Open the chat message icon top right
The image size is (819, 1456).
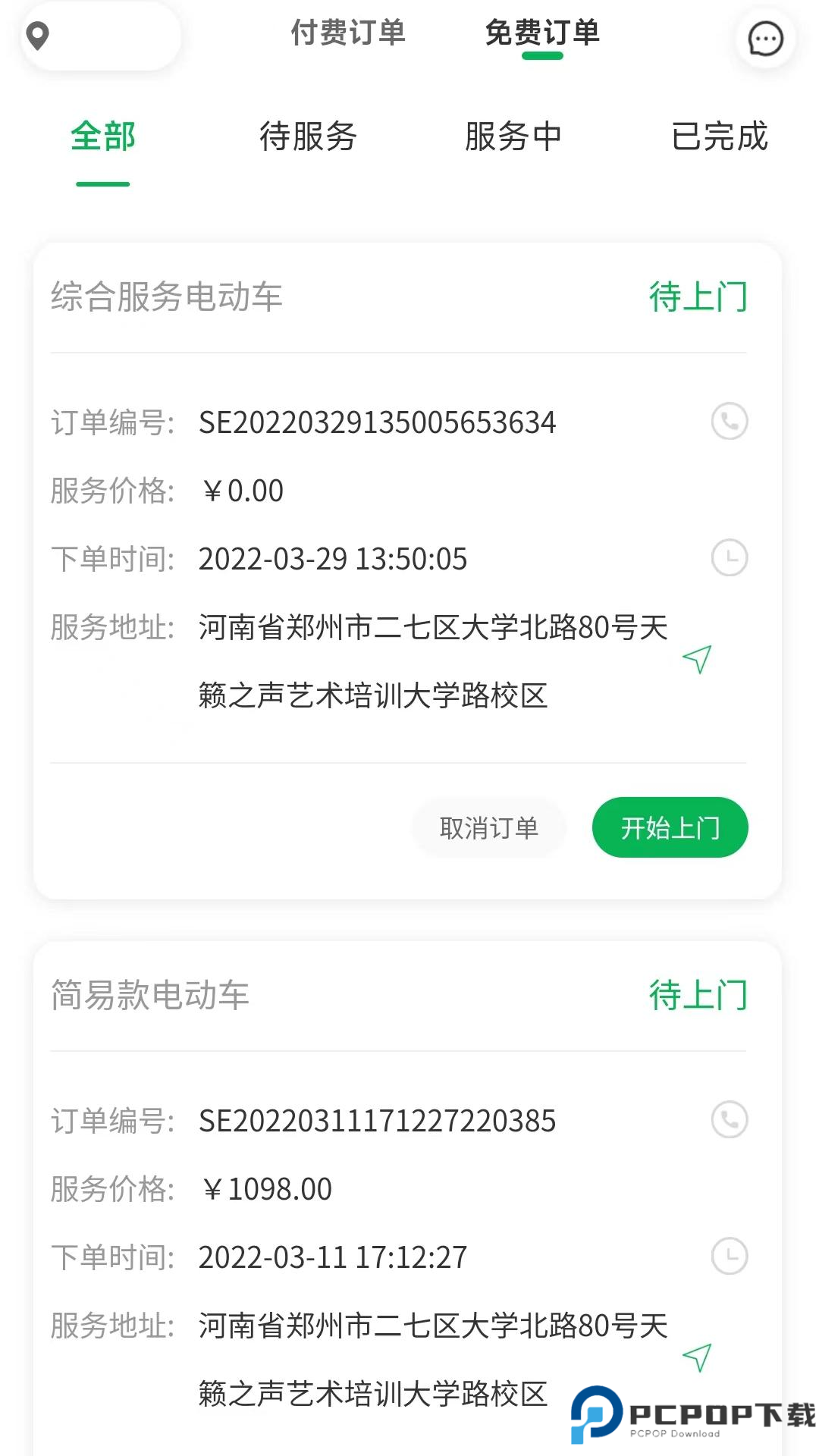click(764, 38)
